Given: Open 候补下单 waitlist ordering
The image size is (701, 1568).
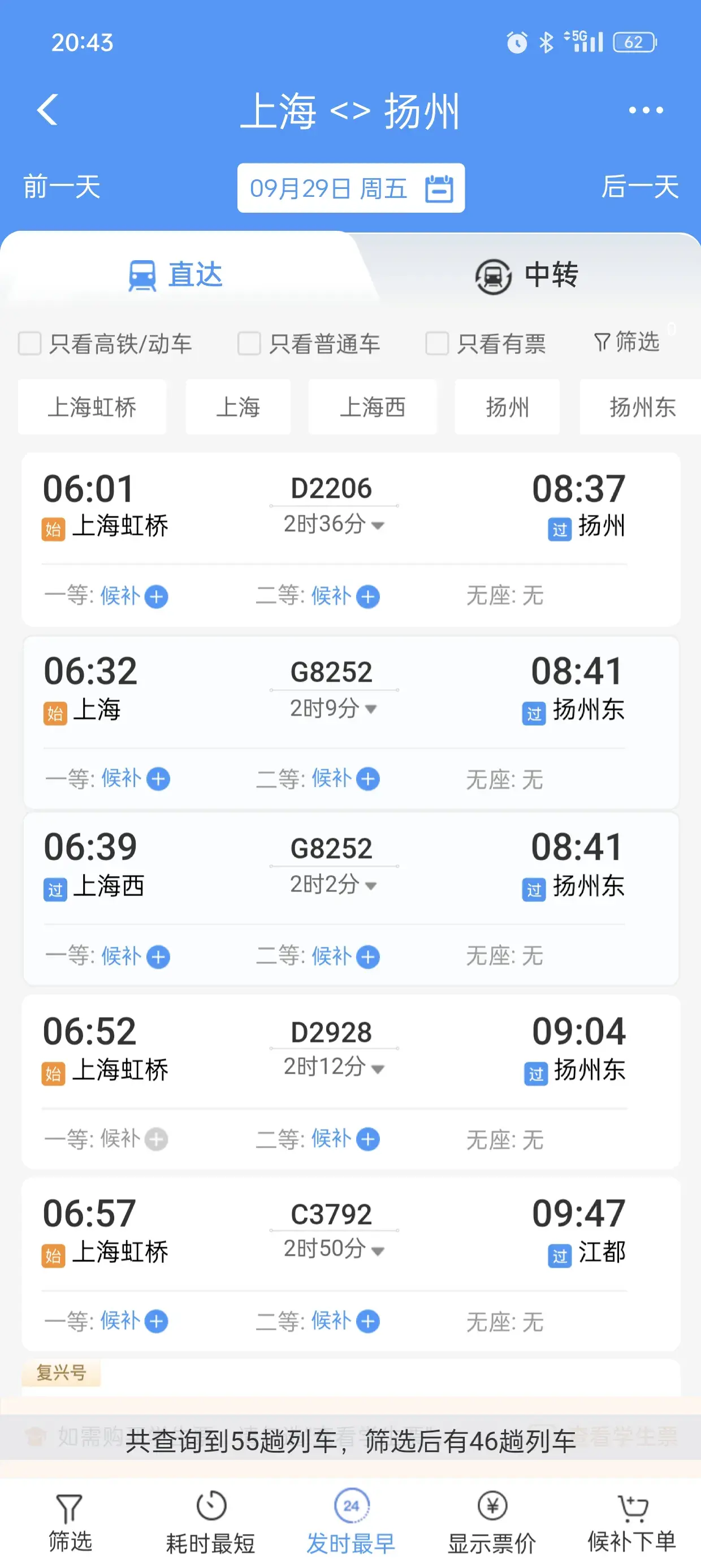Looking at the screenshot, I should [x=631, y=1520].
